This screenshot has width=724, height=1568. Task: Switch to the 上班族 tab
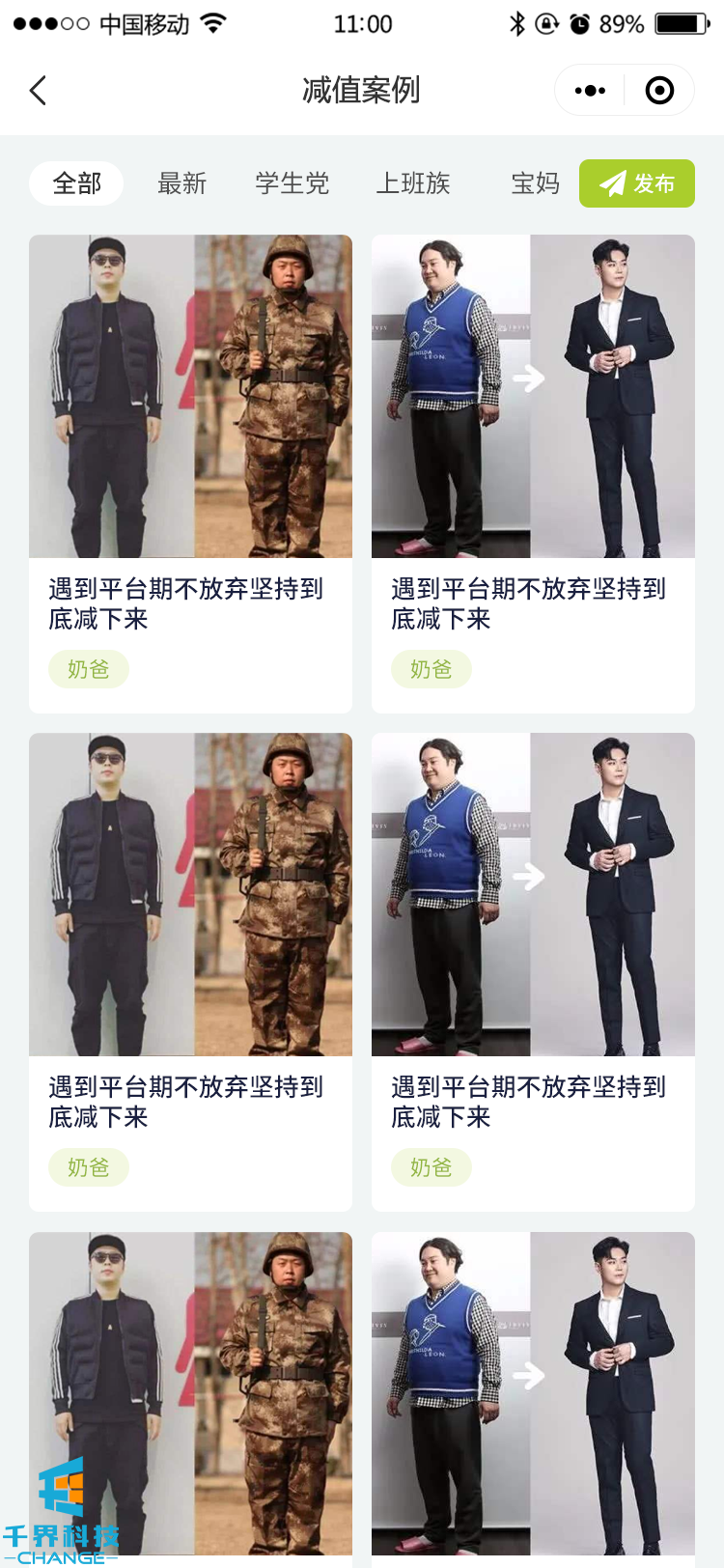pos(413,183)
